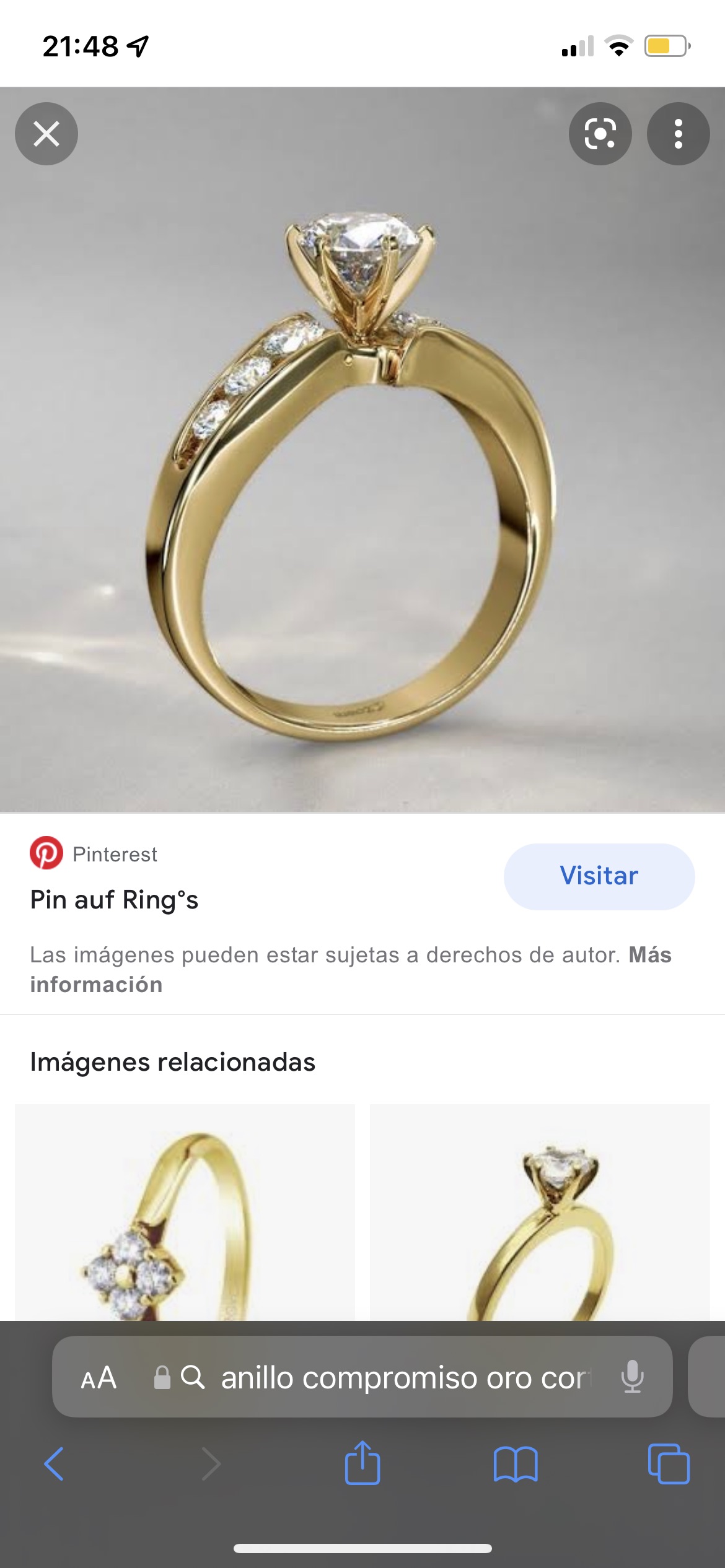
Task: Open Safari bookmarks
Action: click(x=516, y=1464)
